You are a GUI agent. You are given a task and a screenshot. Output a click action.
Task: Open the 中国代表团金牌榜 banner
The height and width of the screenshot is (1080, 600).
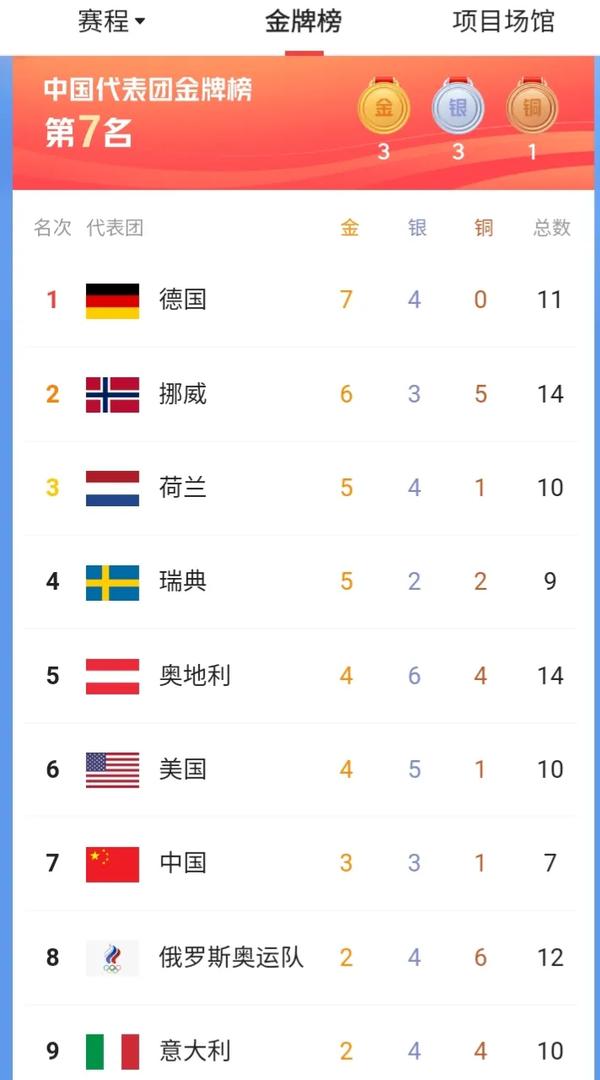pos(303,123)
